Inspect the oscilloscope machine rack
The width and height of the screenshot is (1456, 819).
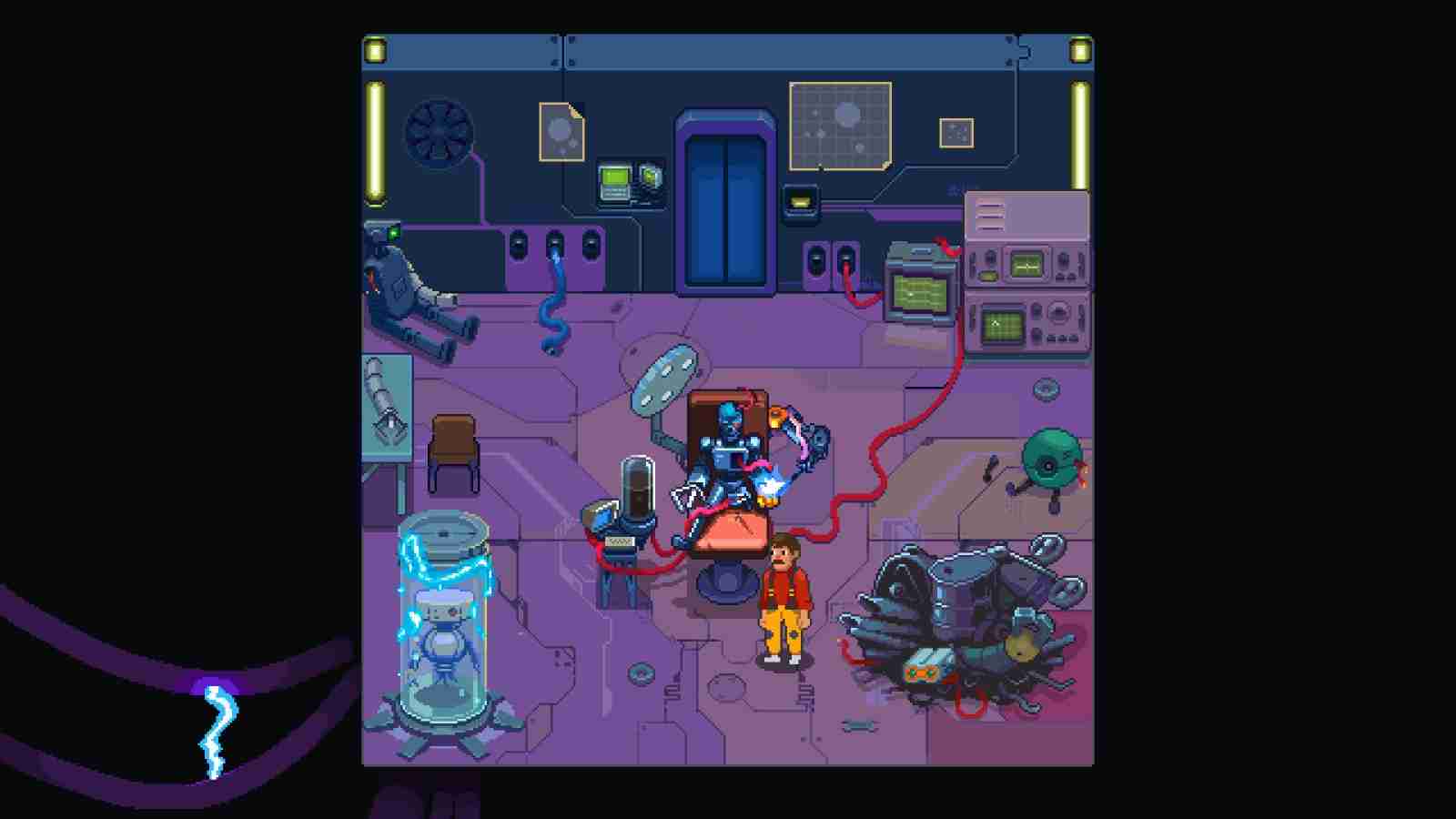[1026, 275]
